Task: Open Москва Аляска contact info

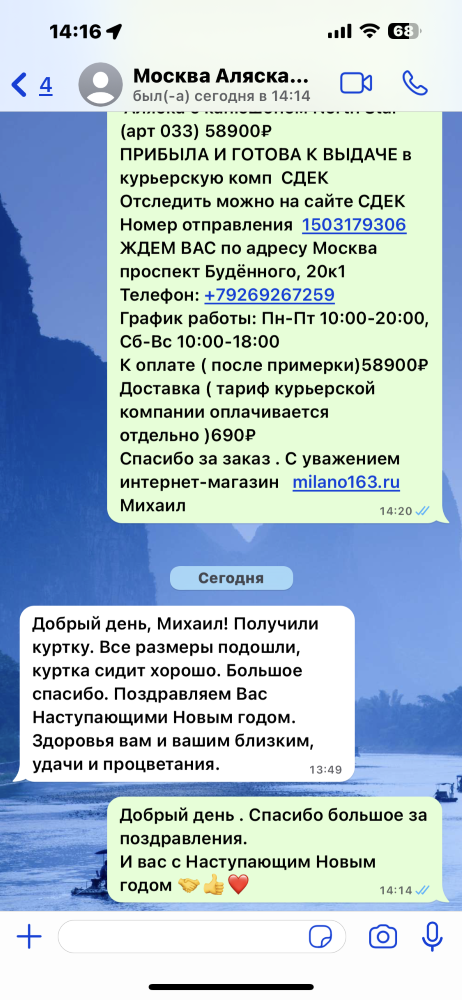Action: 221,85
